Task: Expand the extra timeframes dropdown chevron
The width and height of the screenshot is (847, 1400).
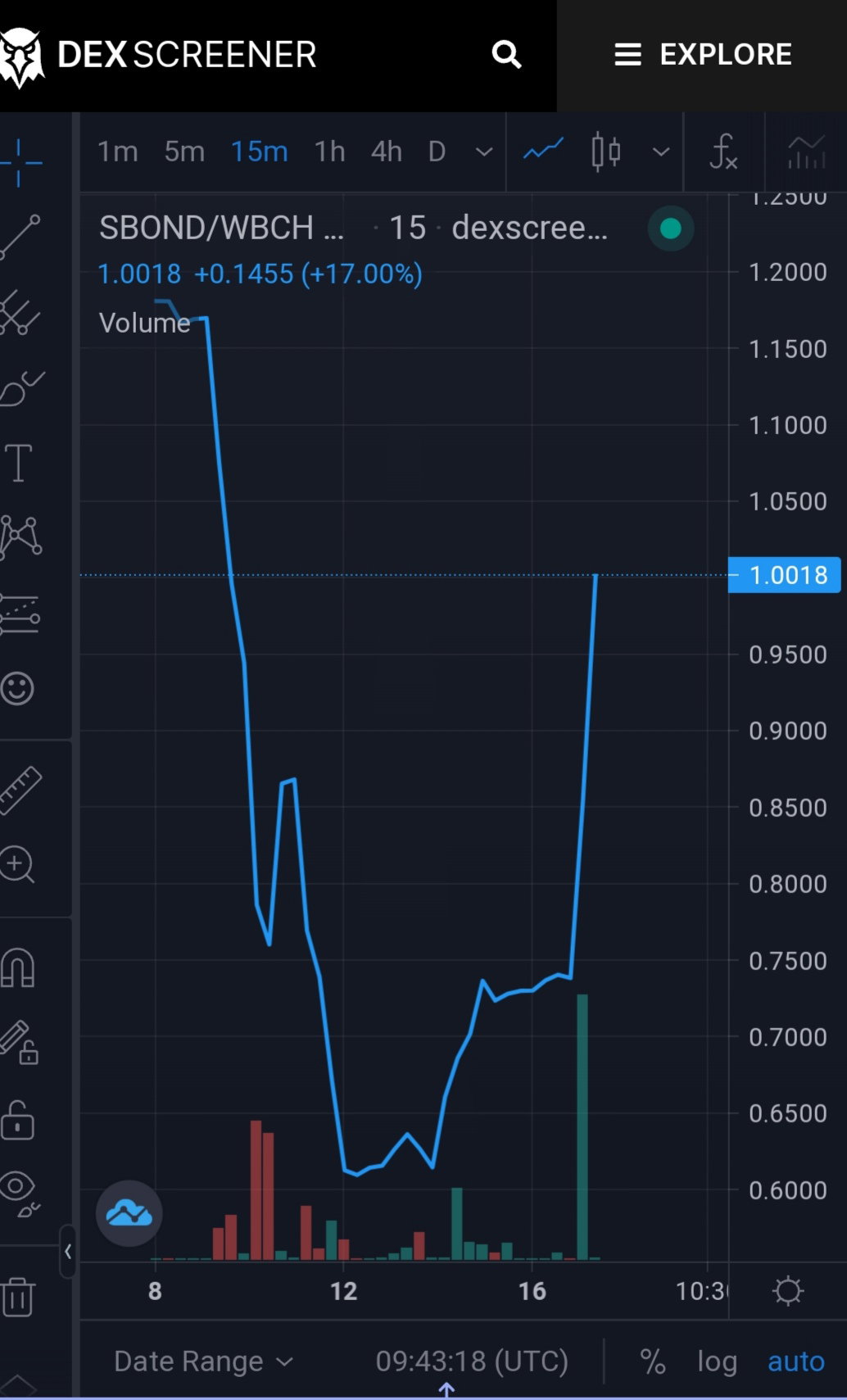Action: point(484,152)
